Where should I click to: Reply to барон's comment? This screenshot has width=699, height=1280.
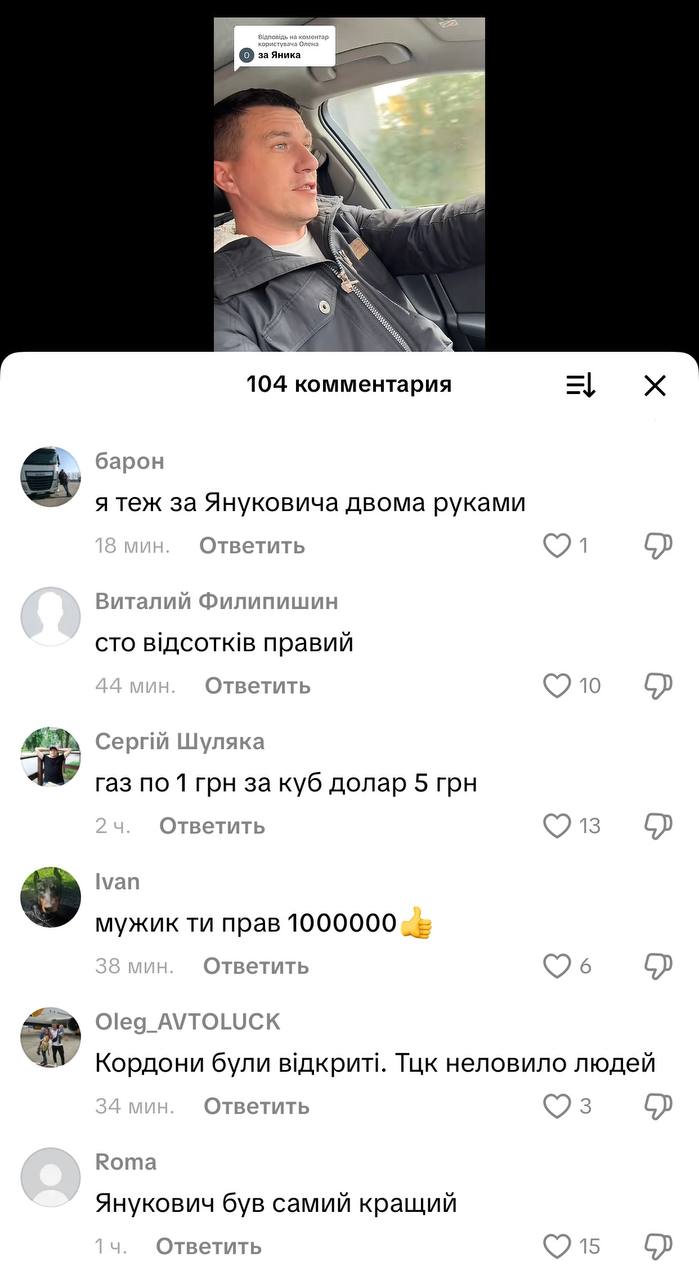pyautogui.click(x=252, y=546)
